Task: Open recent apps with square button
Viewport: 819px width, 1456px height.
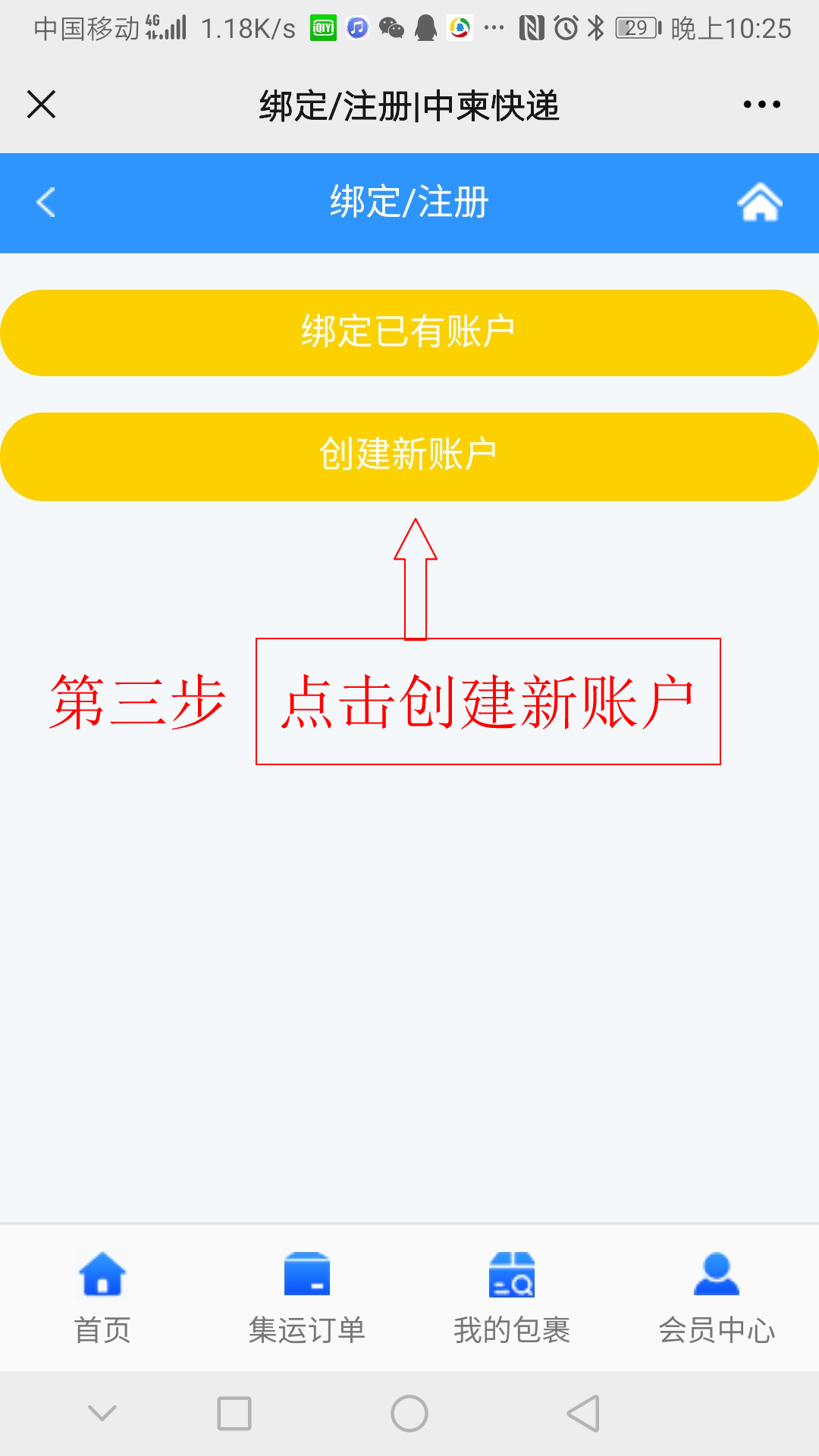Action: pyautogui.click(x=234, y=1414)
